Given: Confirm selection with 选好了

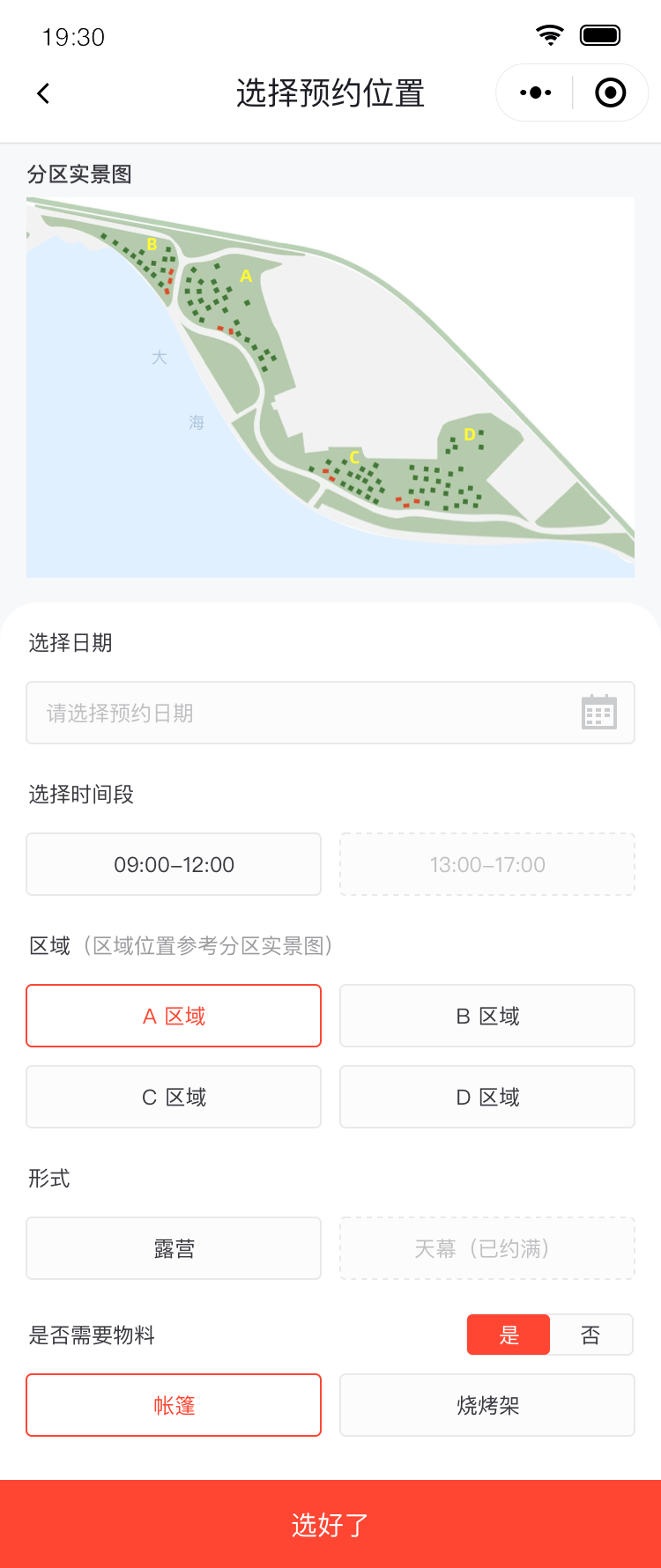Looking at the screenshot, I should pos(330,1524).
